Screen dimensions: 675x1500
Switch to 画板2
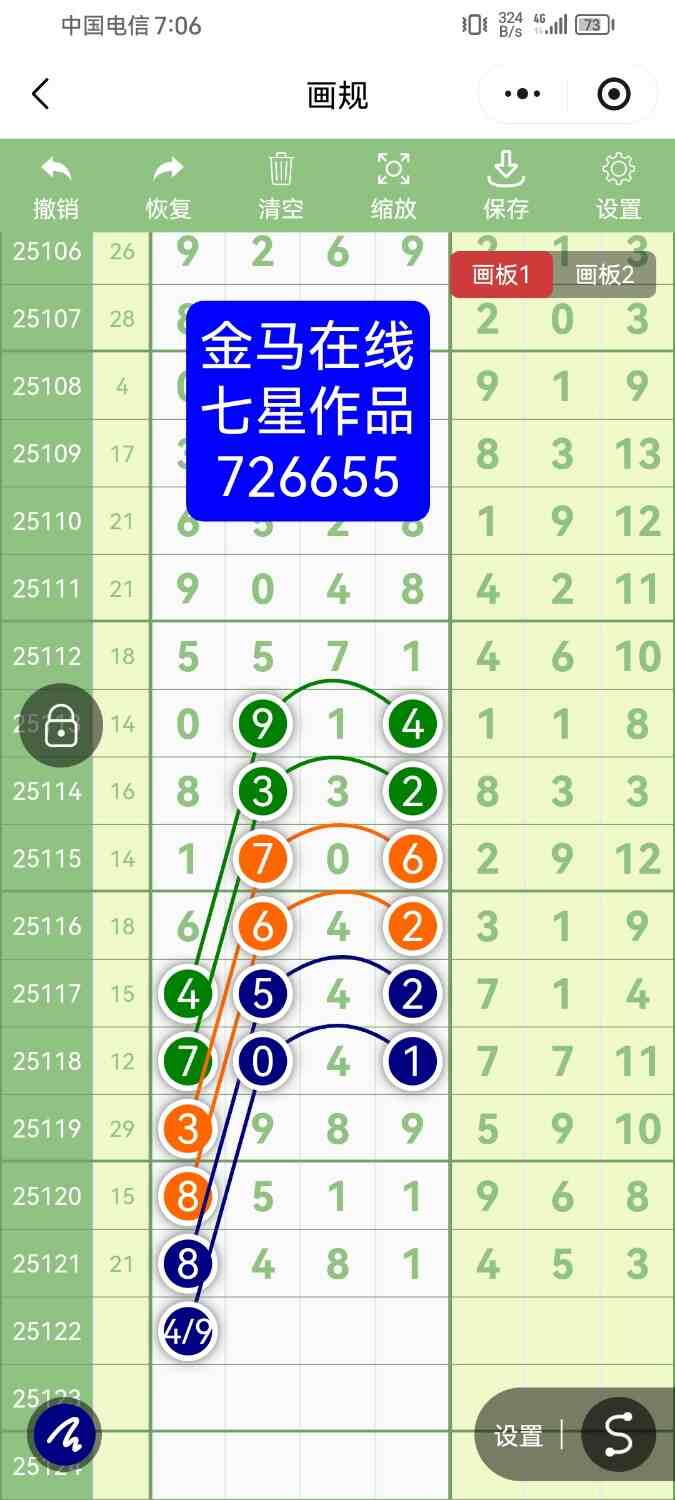(x=605, y=275)
